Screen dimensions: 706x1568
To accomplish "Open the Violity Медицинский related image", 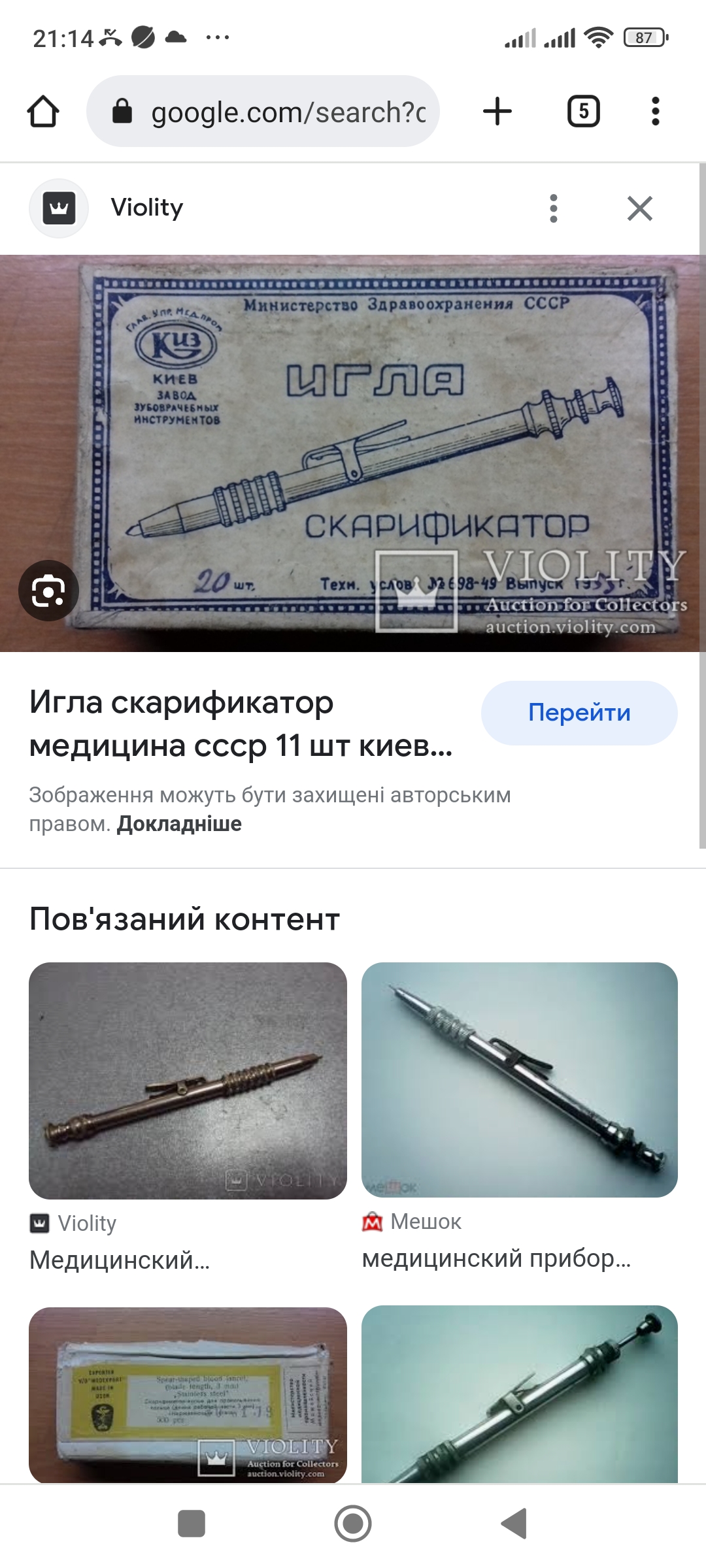I will (188, 1081).
